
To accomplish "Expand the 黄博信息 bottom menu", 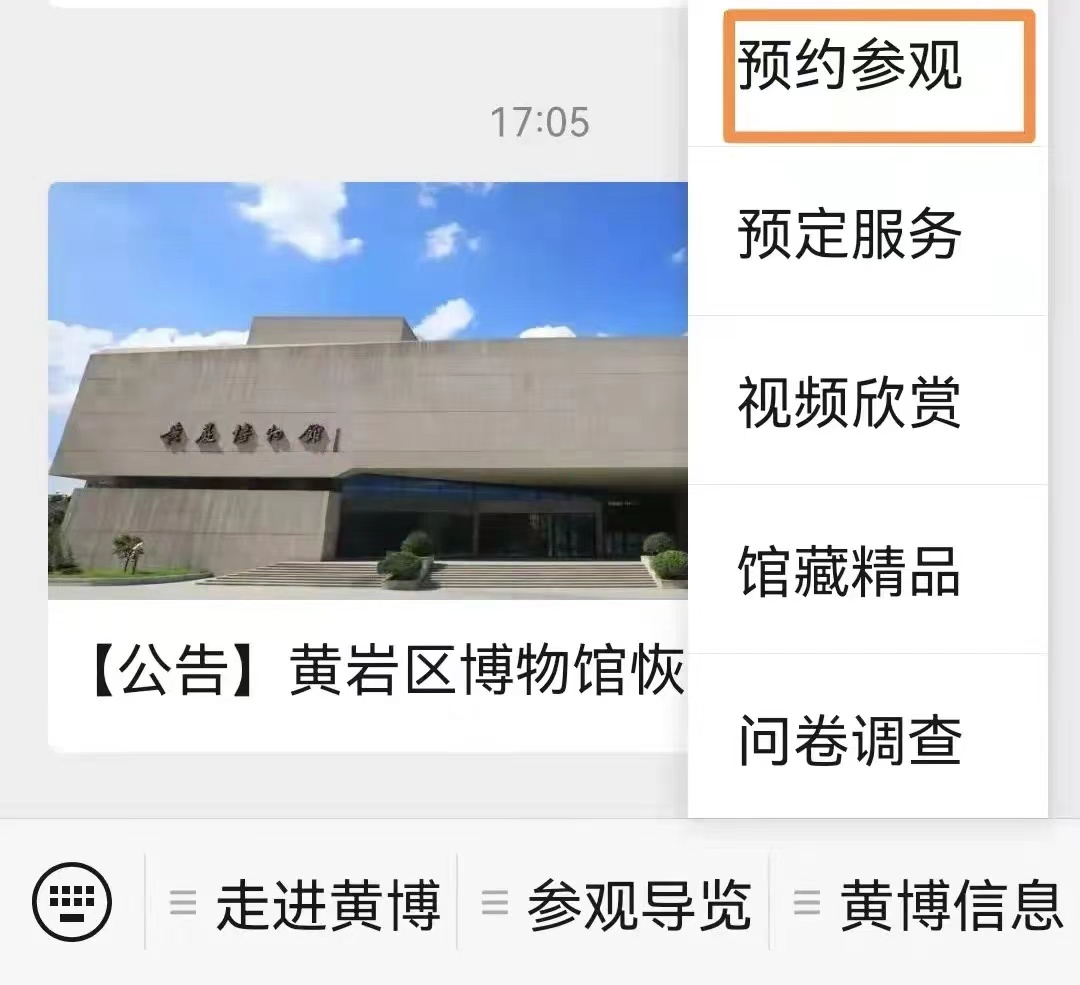I will [x=928, y=905].
